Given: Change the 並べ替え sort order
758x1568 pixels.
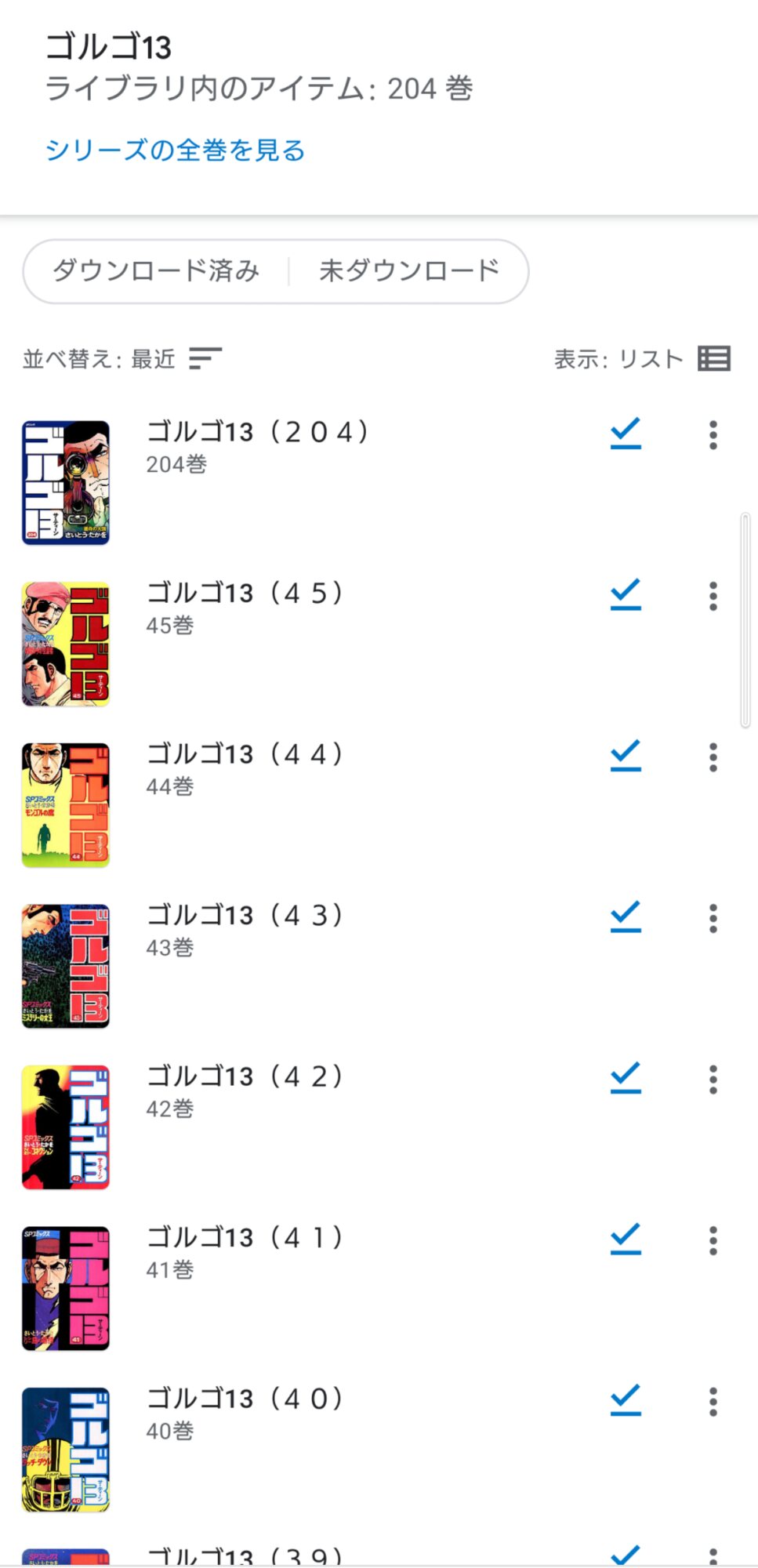Looking at the screenshot, I should point(123,359).
